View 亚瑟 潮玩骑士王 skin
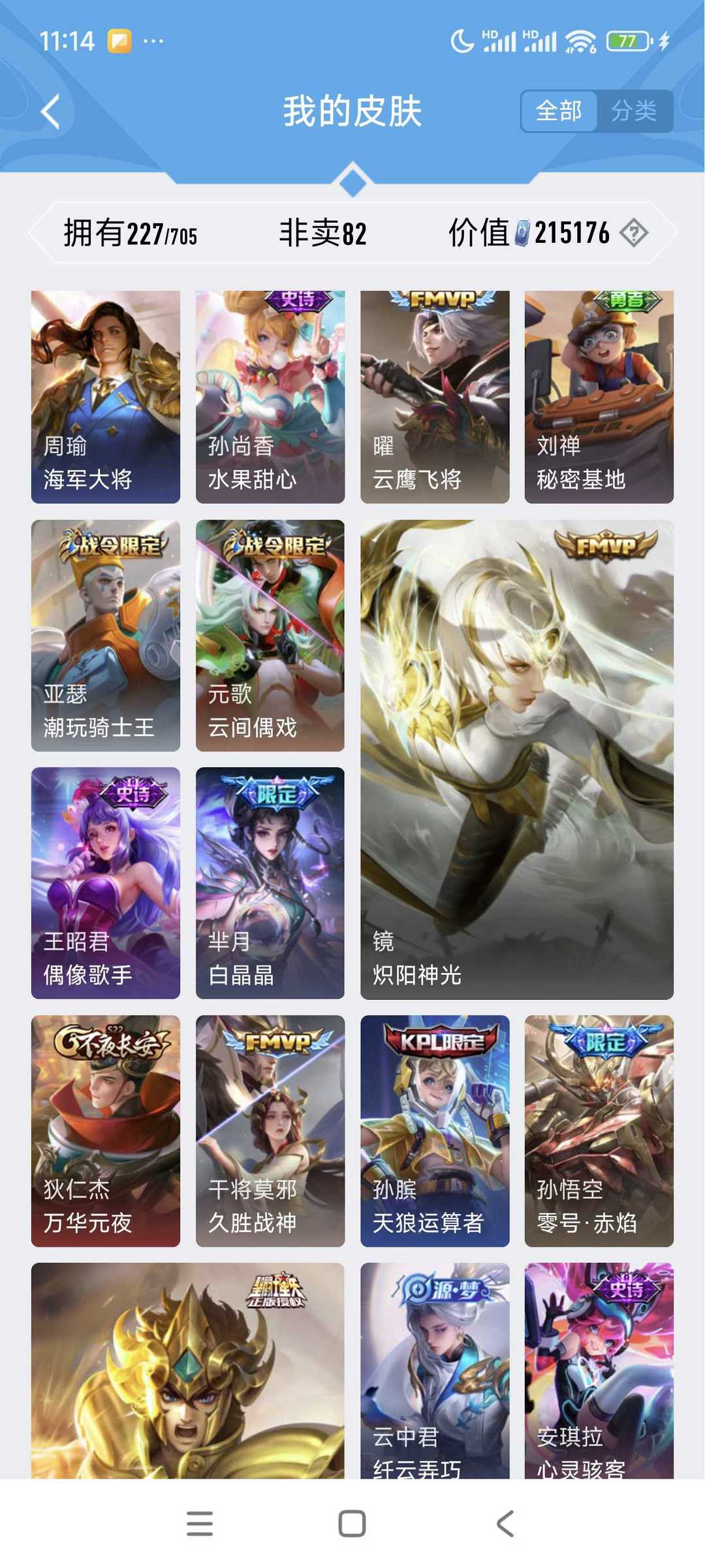Image resolution: width=705 pixels, height=1568 pixels. 106,635
